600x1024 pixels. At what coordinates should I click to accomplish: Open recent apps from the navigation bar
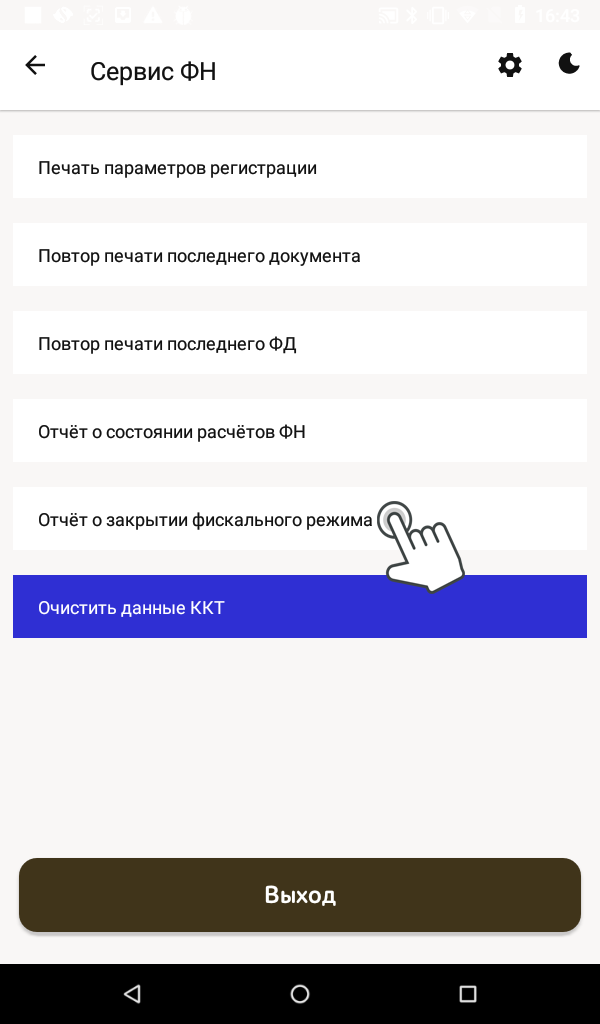click(x=467, y=993)
